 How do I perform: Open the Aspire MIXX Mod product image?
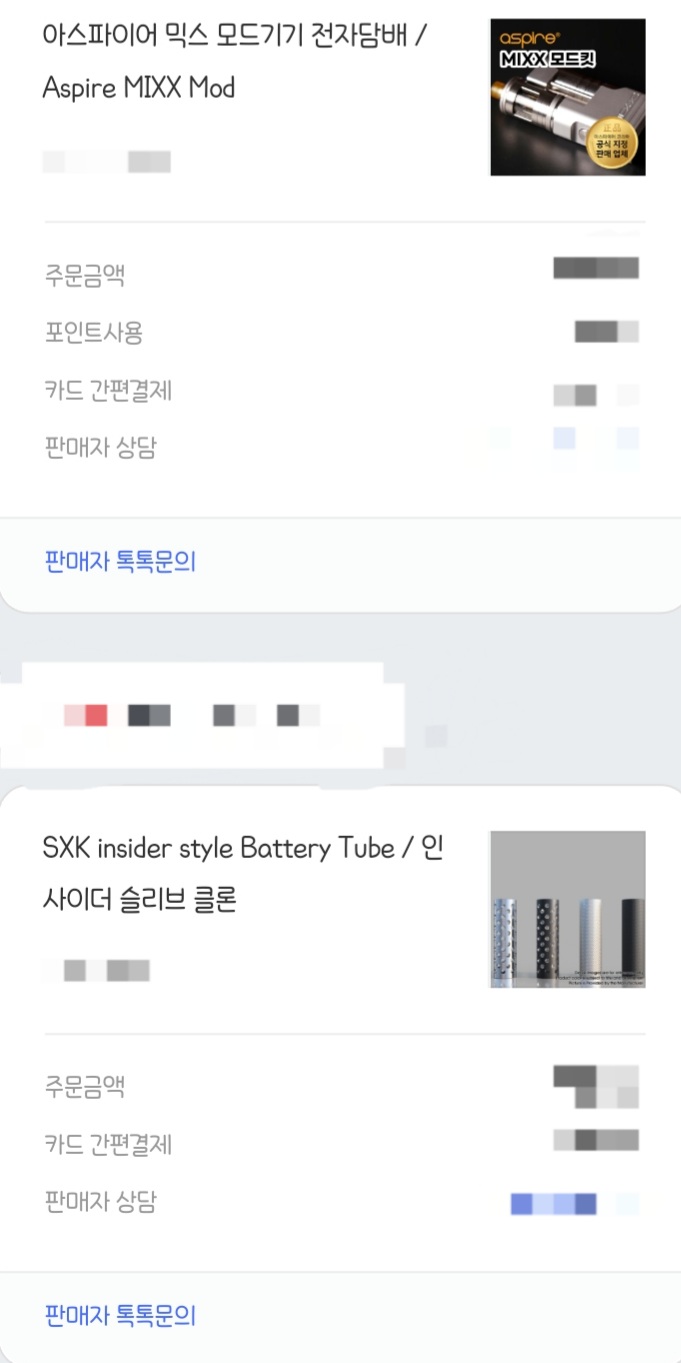(x=567, y=97)
